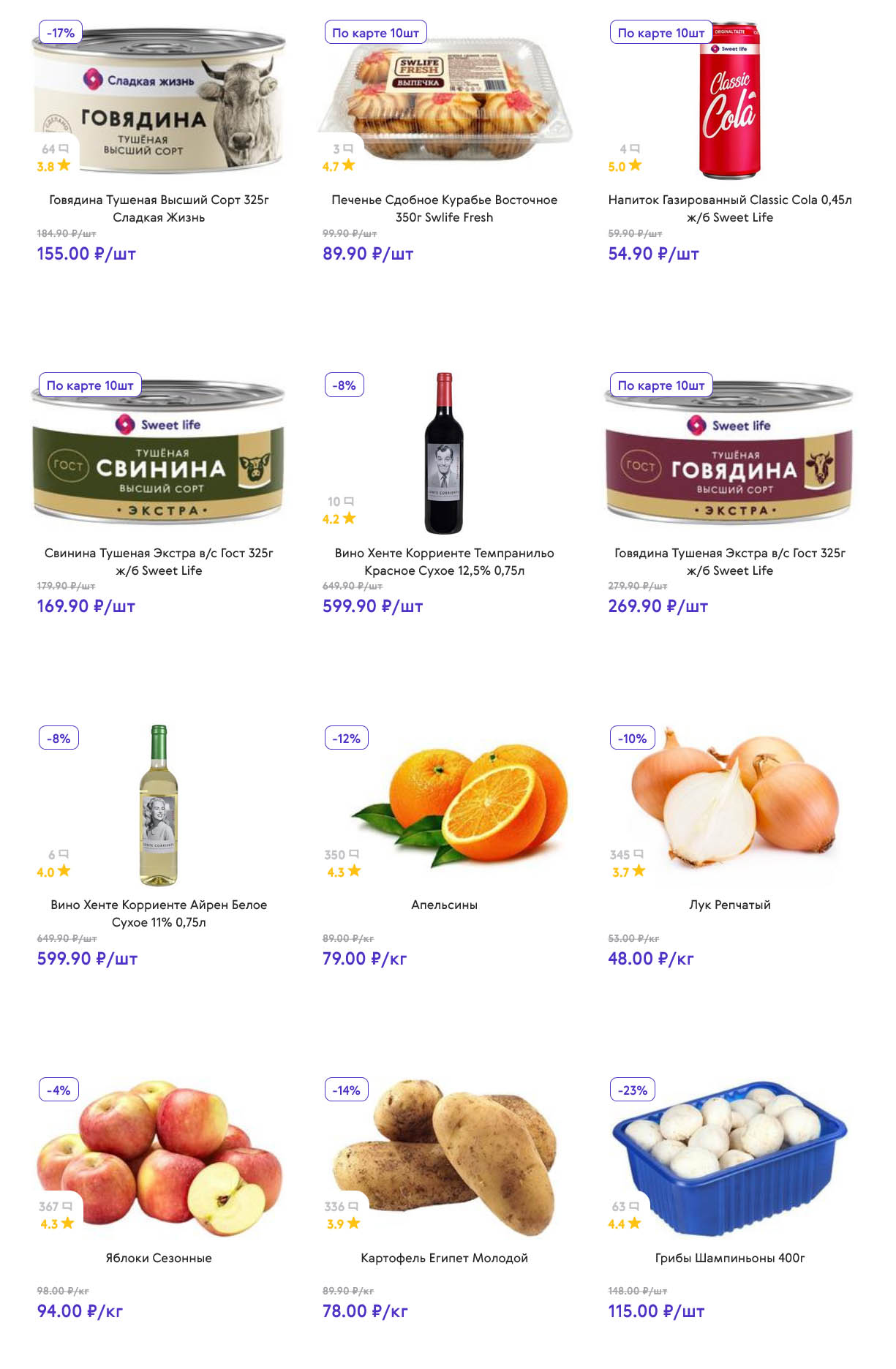
Task: Open the Лук Репчатый product card
Action: pyautogui.click(x=729, y=905)
